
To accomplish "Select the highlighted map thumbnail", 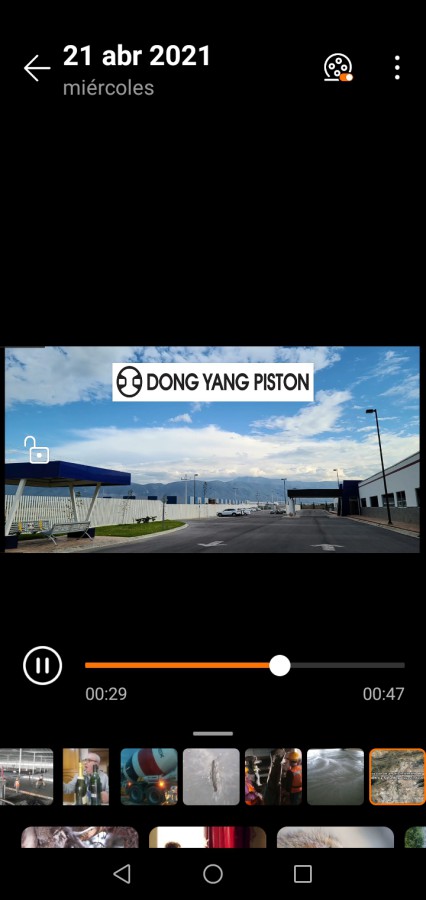I will pyautogui.click(x=397, y=777).
